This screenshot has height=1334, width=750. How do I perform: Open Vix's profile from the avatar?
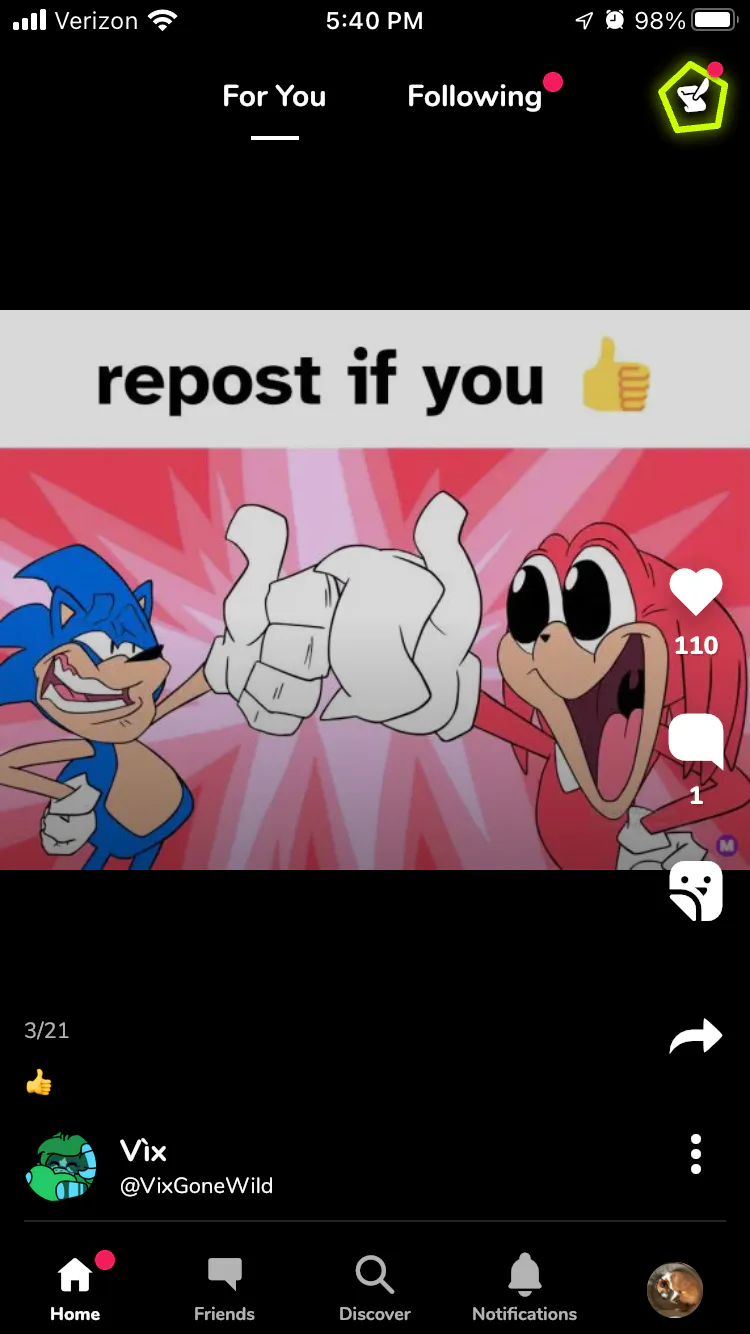coord(62,1166)
